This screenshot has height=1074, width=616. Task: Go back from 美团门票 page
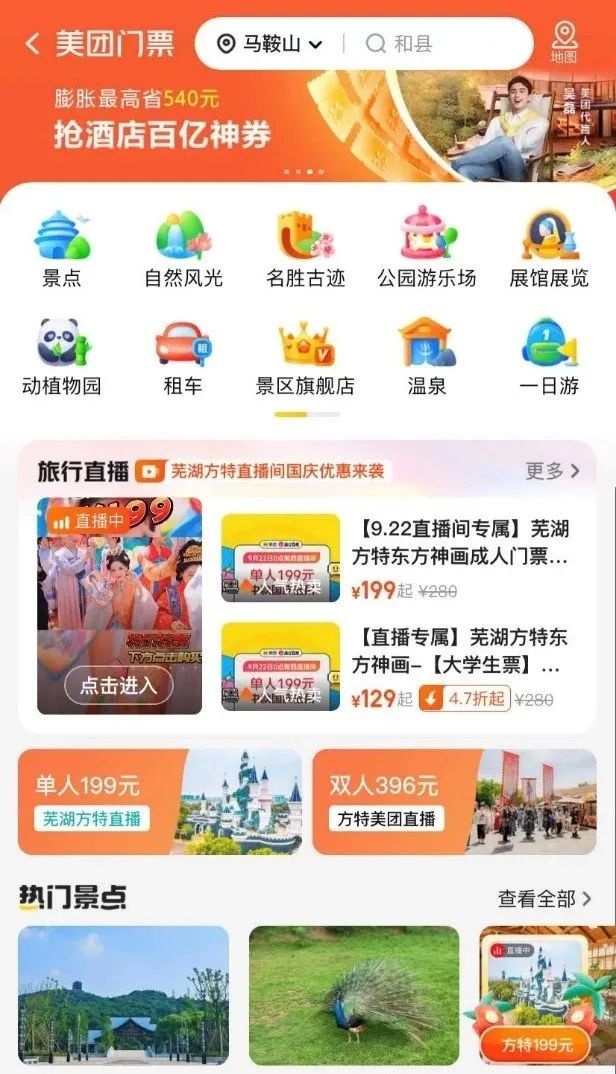tap(32, 43)
